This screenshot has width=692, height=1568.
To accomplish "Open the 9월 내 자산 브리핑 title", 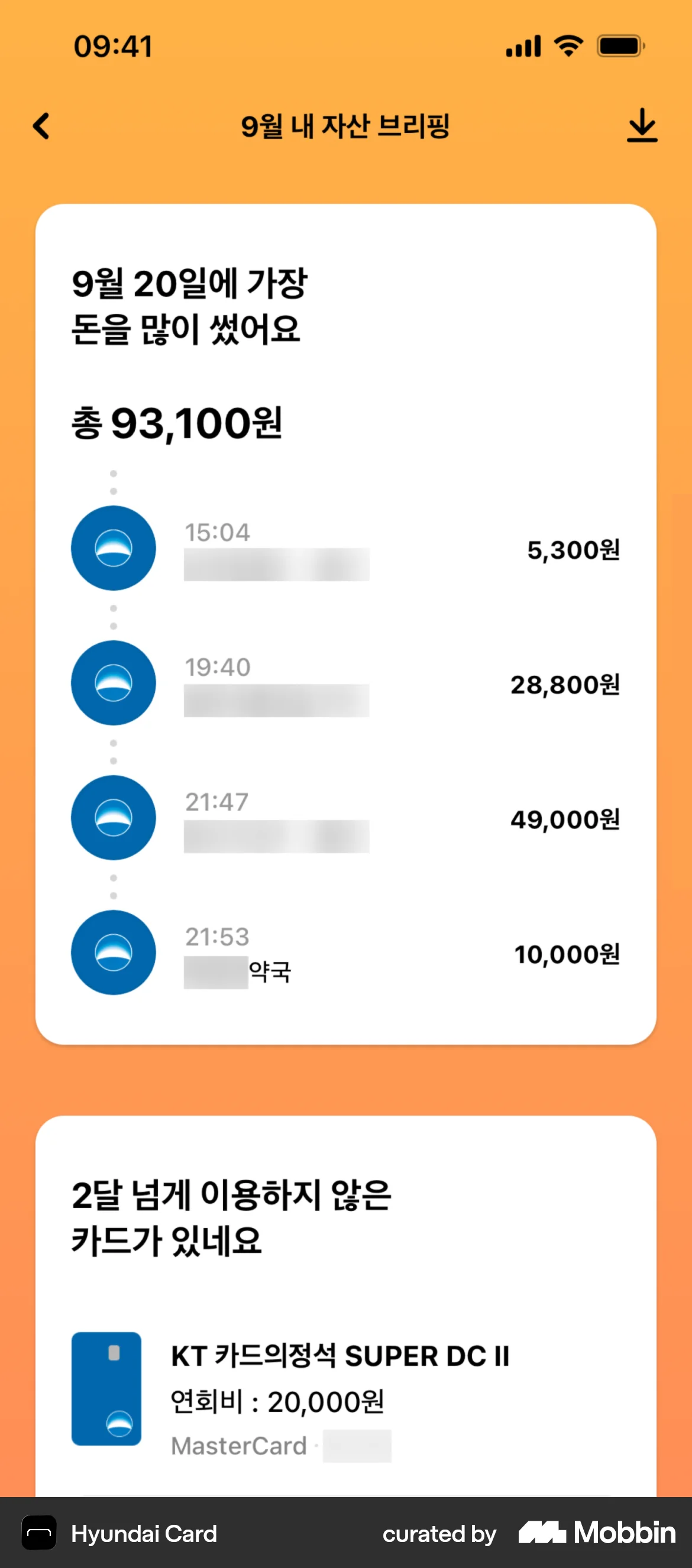I will click(346, 126).
